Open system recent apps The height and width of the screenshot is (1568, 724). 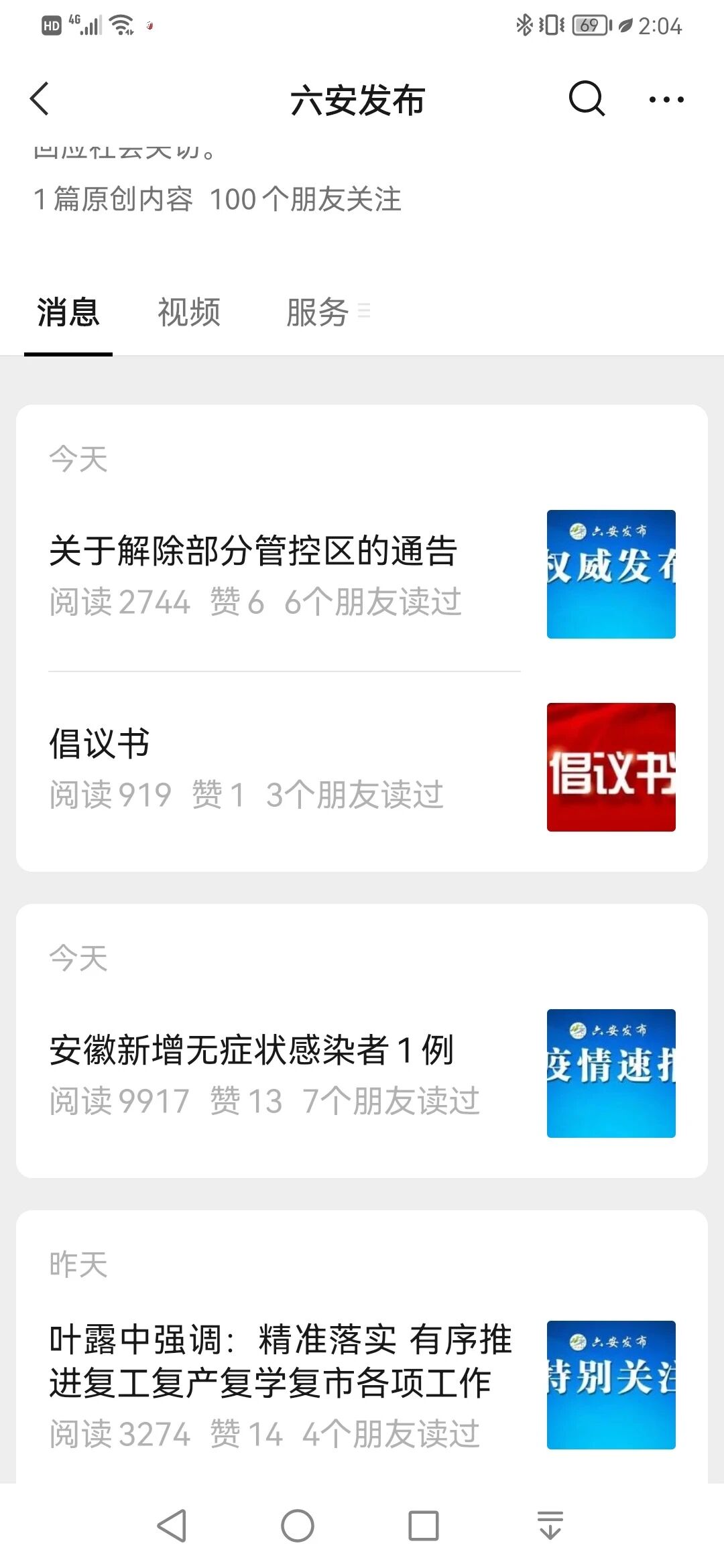(424, 1526)
